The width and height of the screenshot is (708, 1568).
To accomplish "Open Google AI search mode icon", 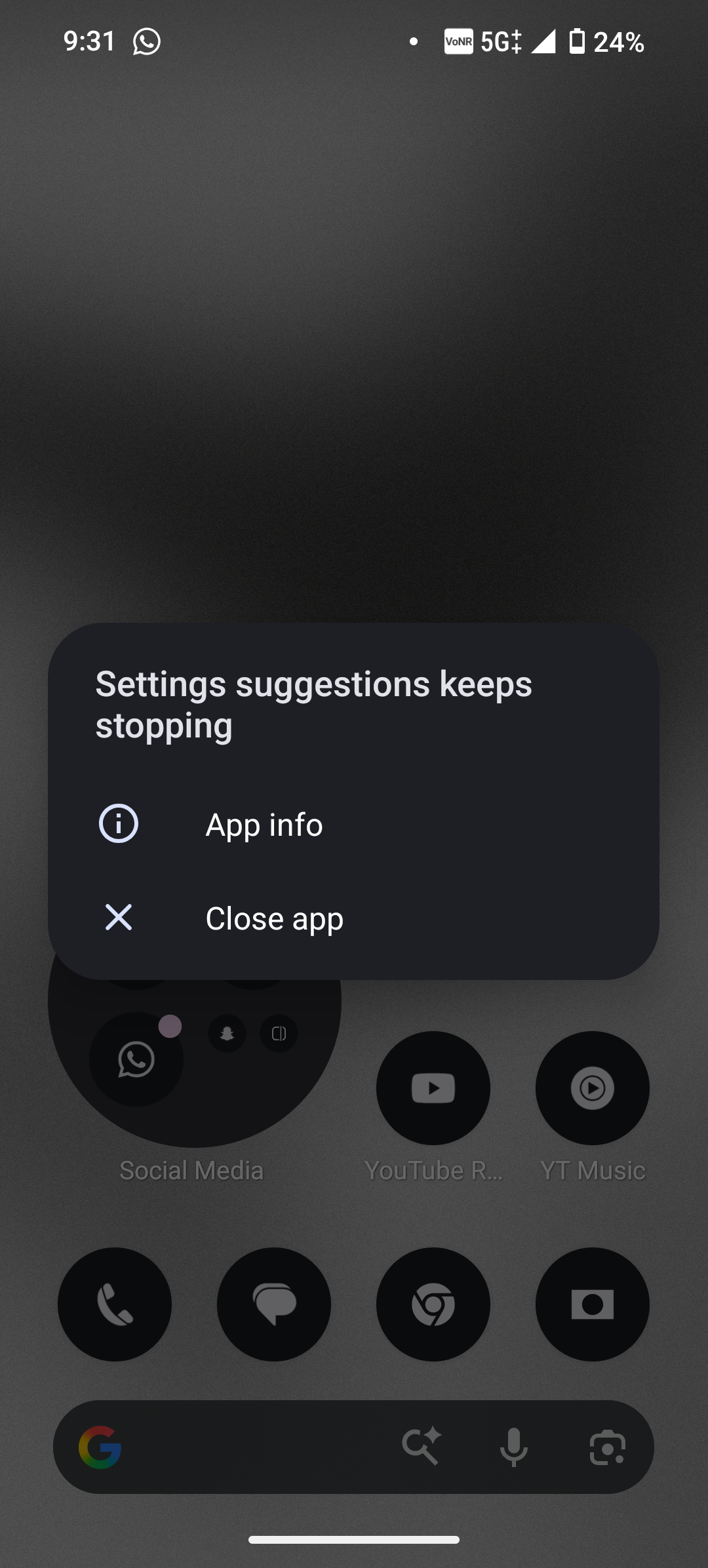I will pyautogui.click(x=421, y=1447).
